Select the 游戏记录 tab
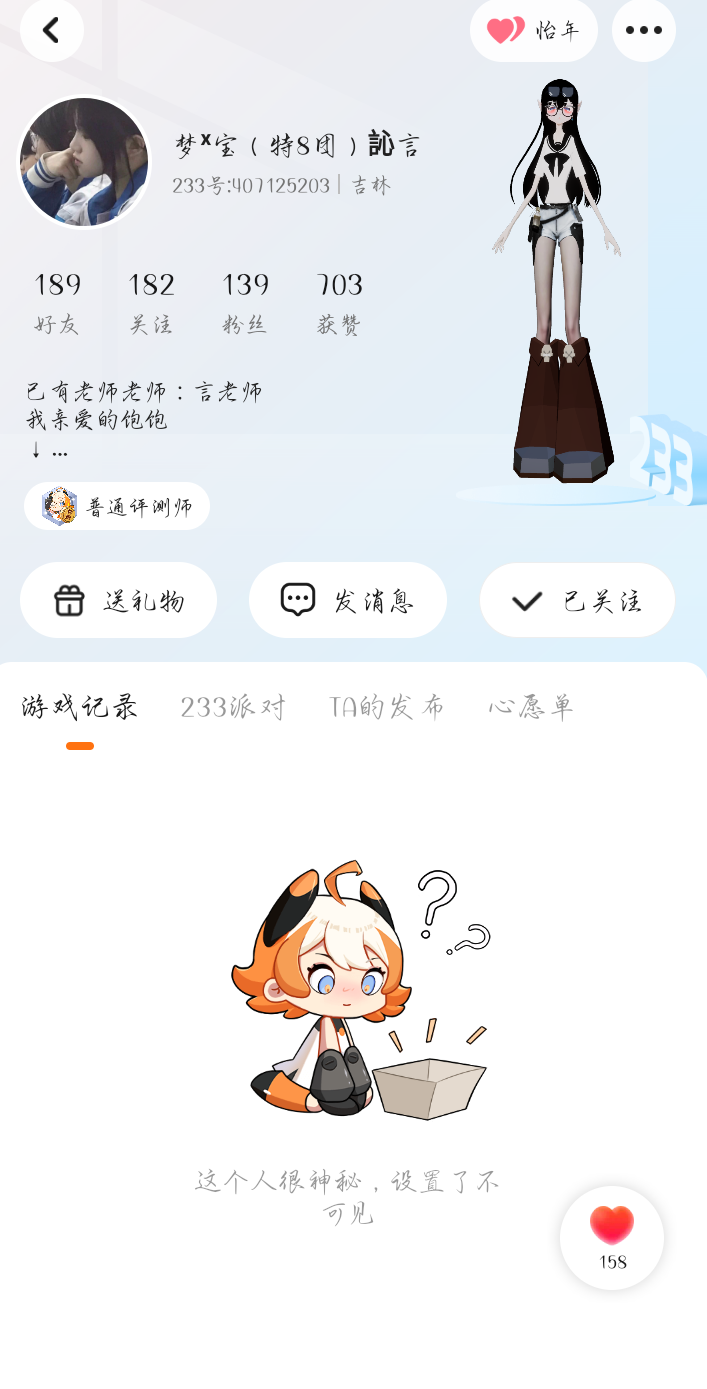The width and height of the screenshot is (707, 1389). [80, 708]
